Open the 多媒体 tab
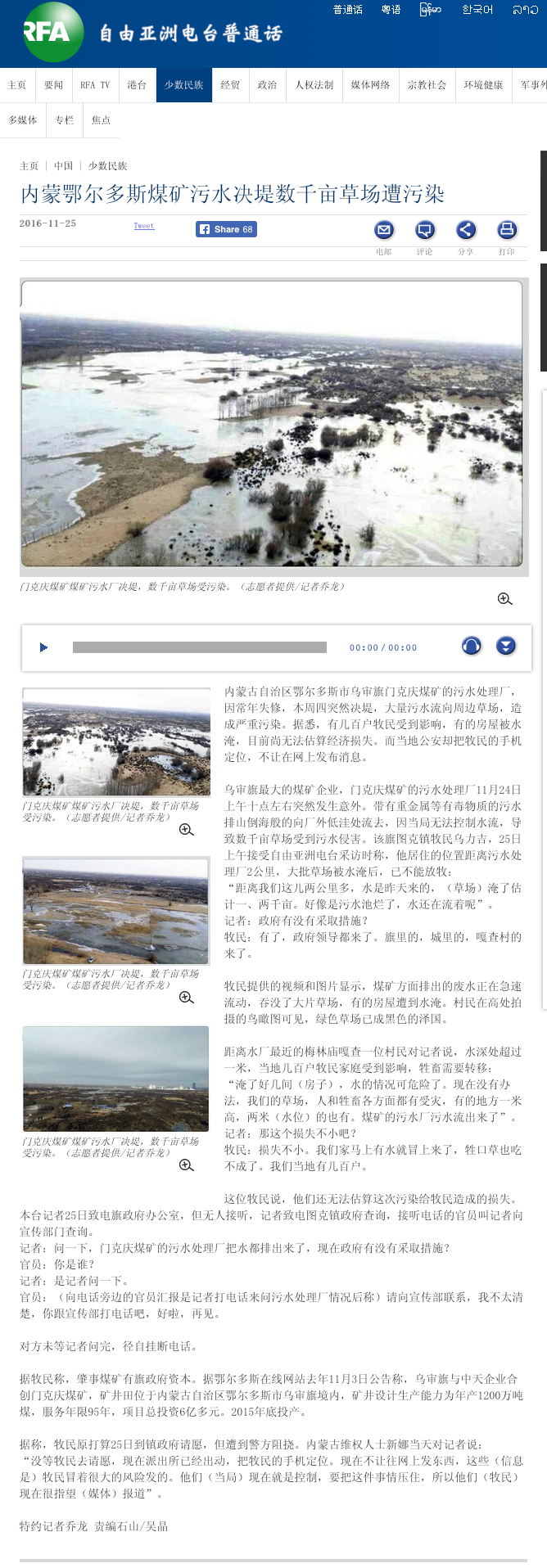Screen dimensions: 547x1568 pos(23,120)
